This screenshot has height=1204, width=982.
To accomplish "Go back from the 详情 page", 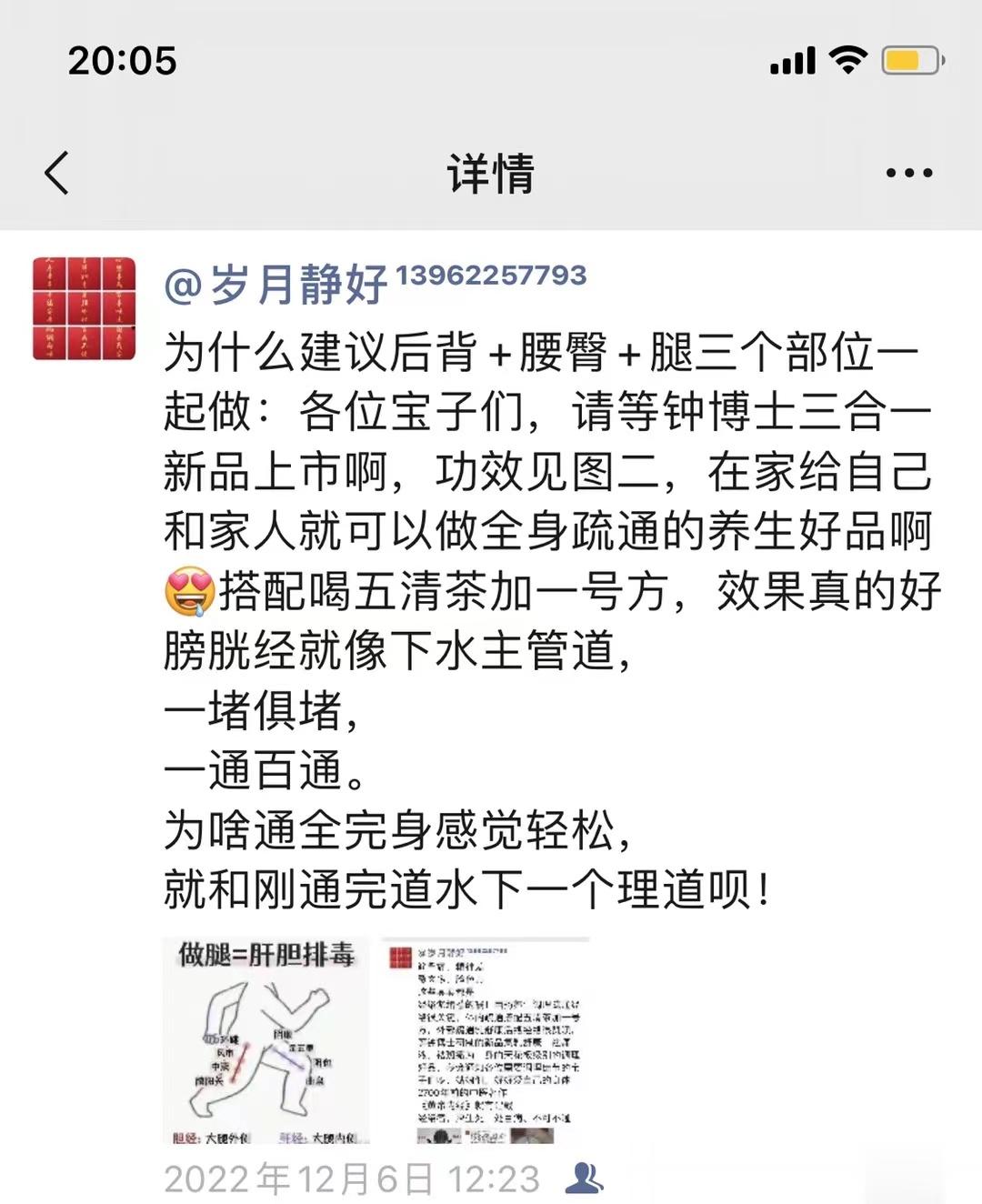I will point(56,173).
